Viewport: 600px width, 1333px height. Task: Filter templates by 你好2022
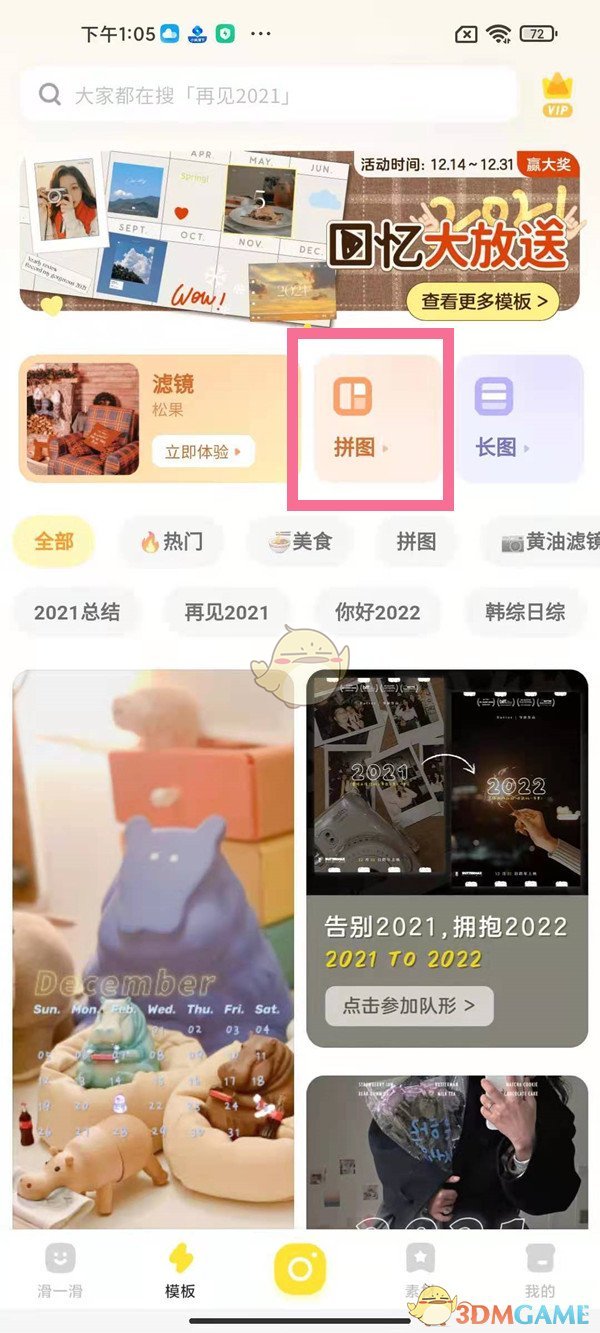click(378, 612)
